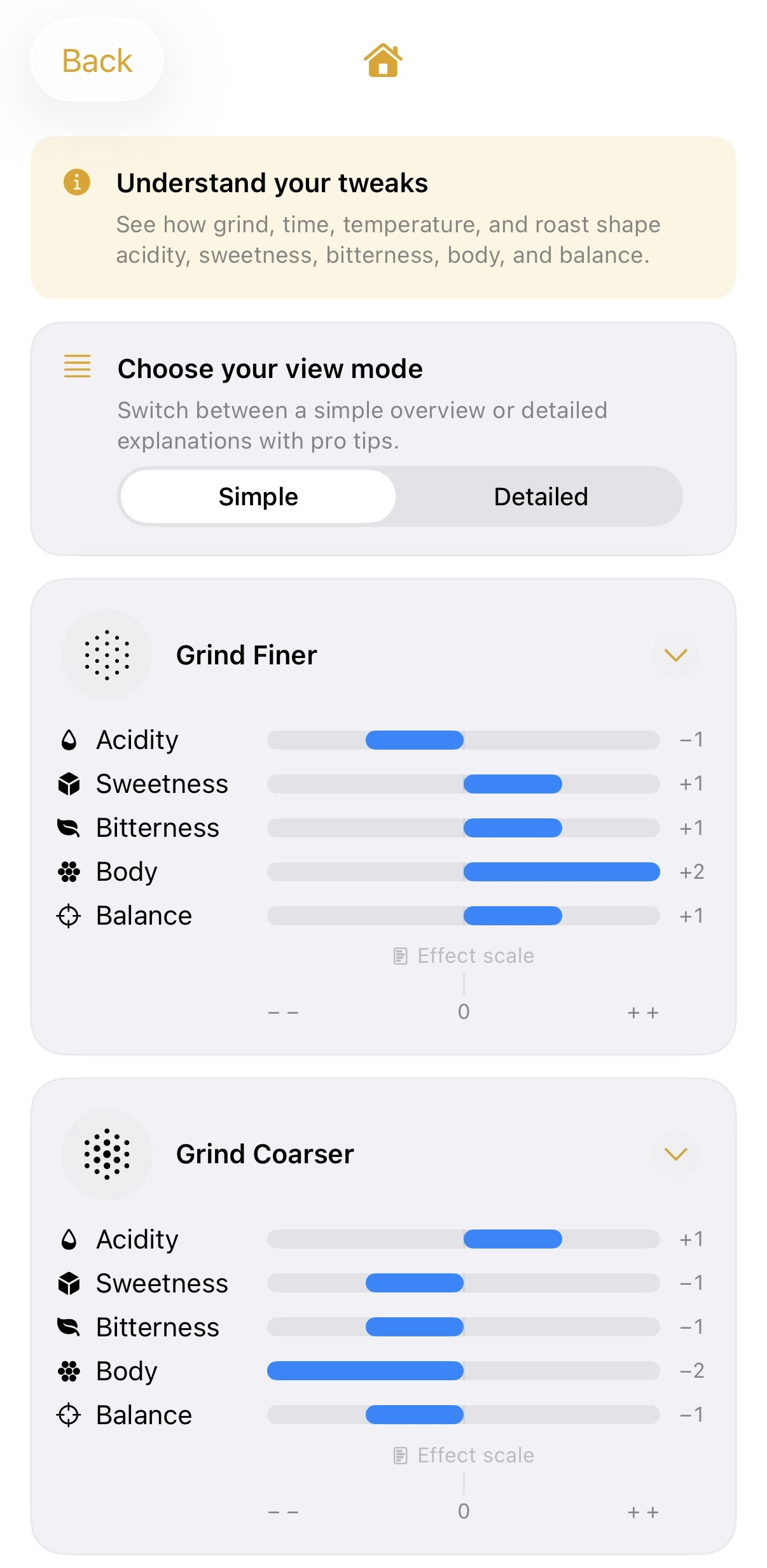This screenshot has height=1568, width=767.
Task: Select the Simple view mode
Action: 258,497
